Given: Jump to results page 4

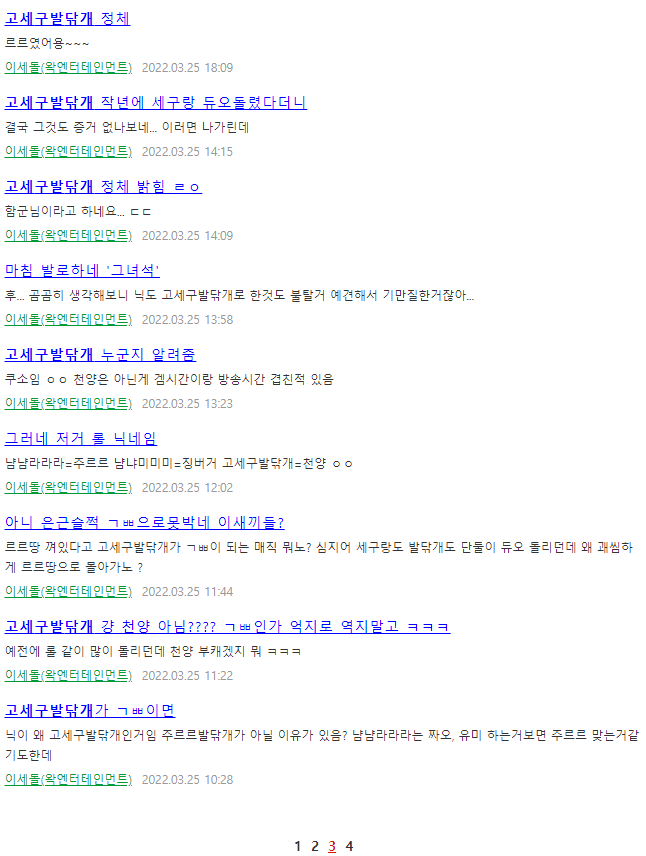Looking at the screenshot, I should point(349,846).
